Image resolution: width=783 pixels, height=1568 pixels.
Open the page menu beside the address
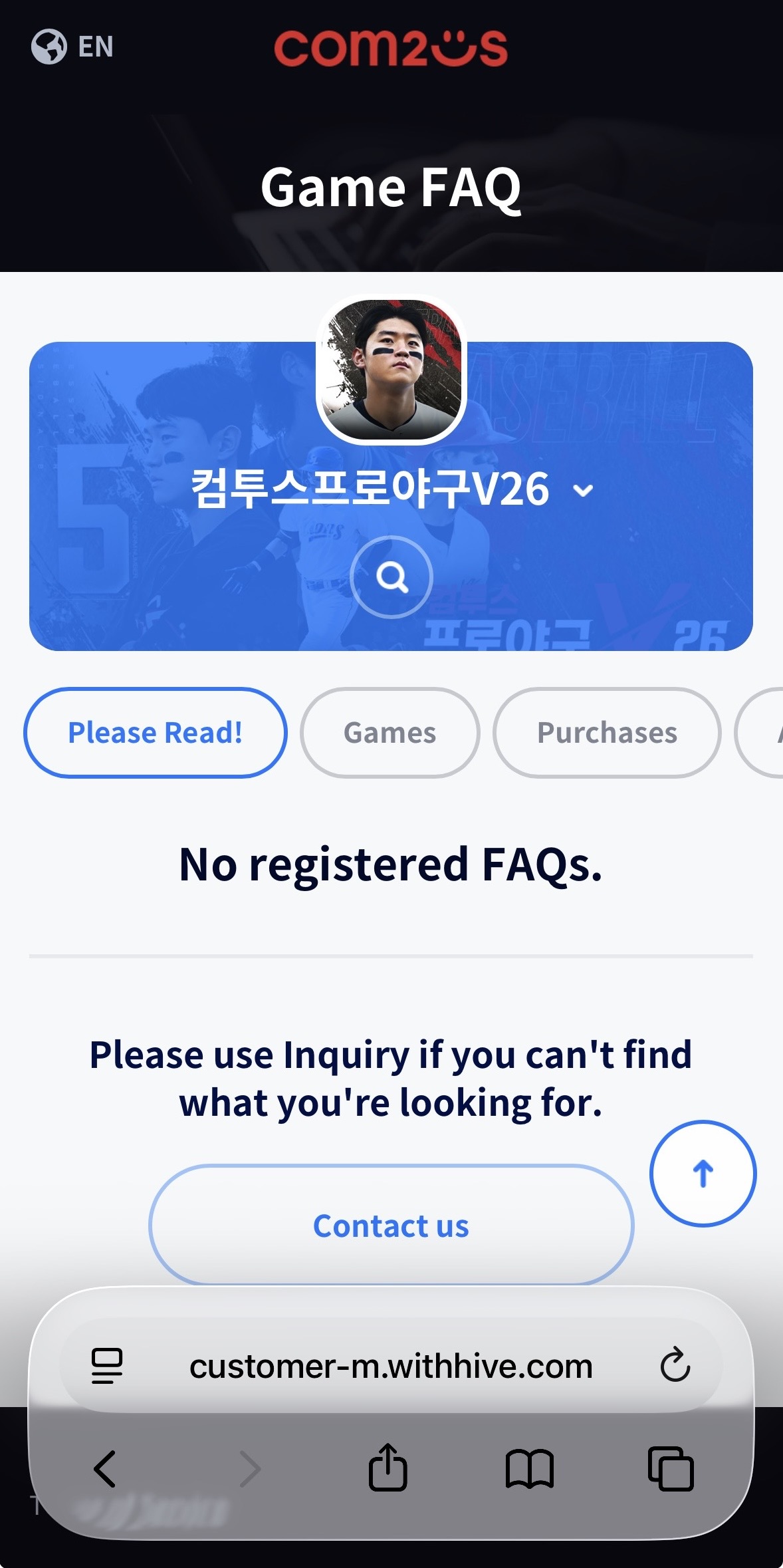[x=106, y=1366]
